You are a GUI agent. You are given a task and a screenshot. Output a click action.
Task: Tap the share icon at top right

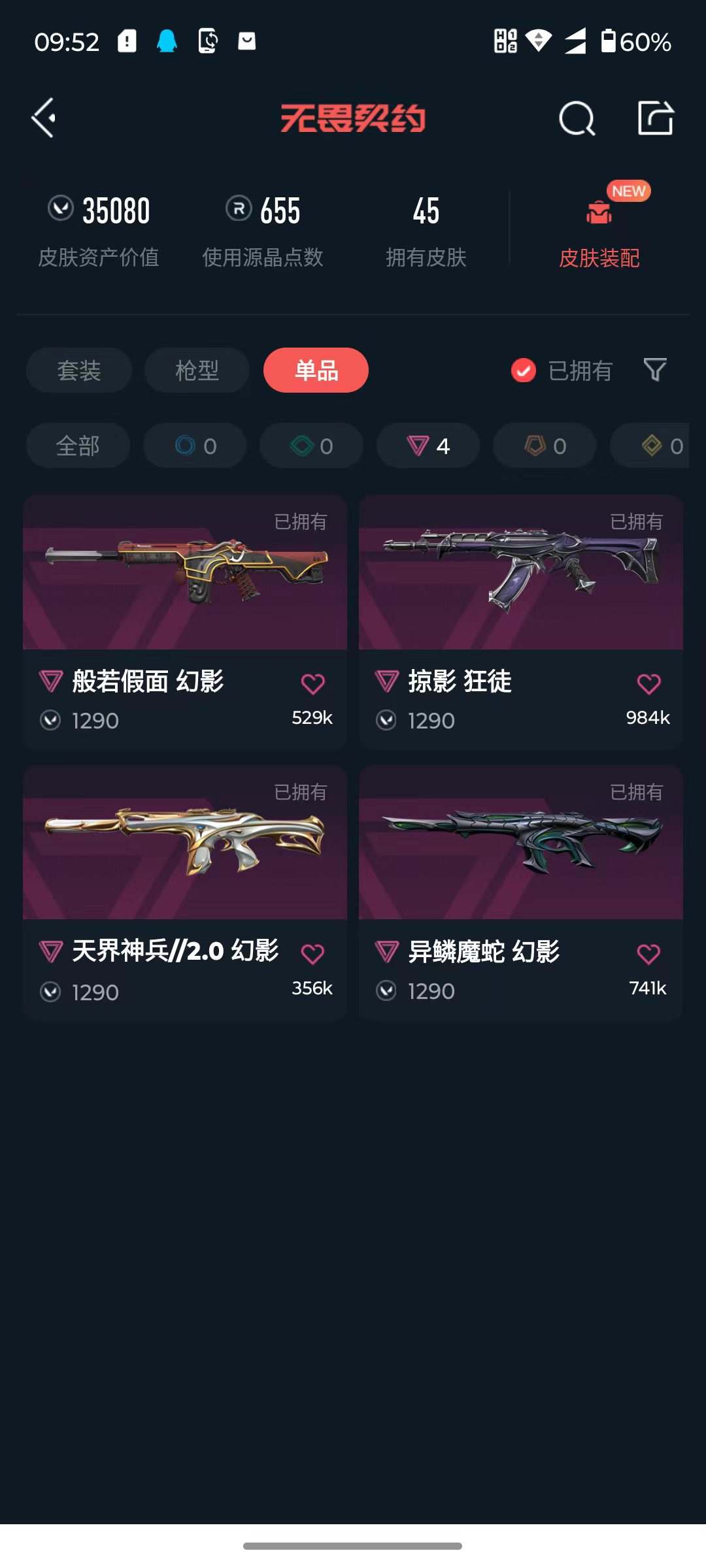point(657,118)
